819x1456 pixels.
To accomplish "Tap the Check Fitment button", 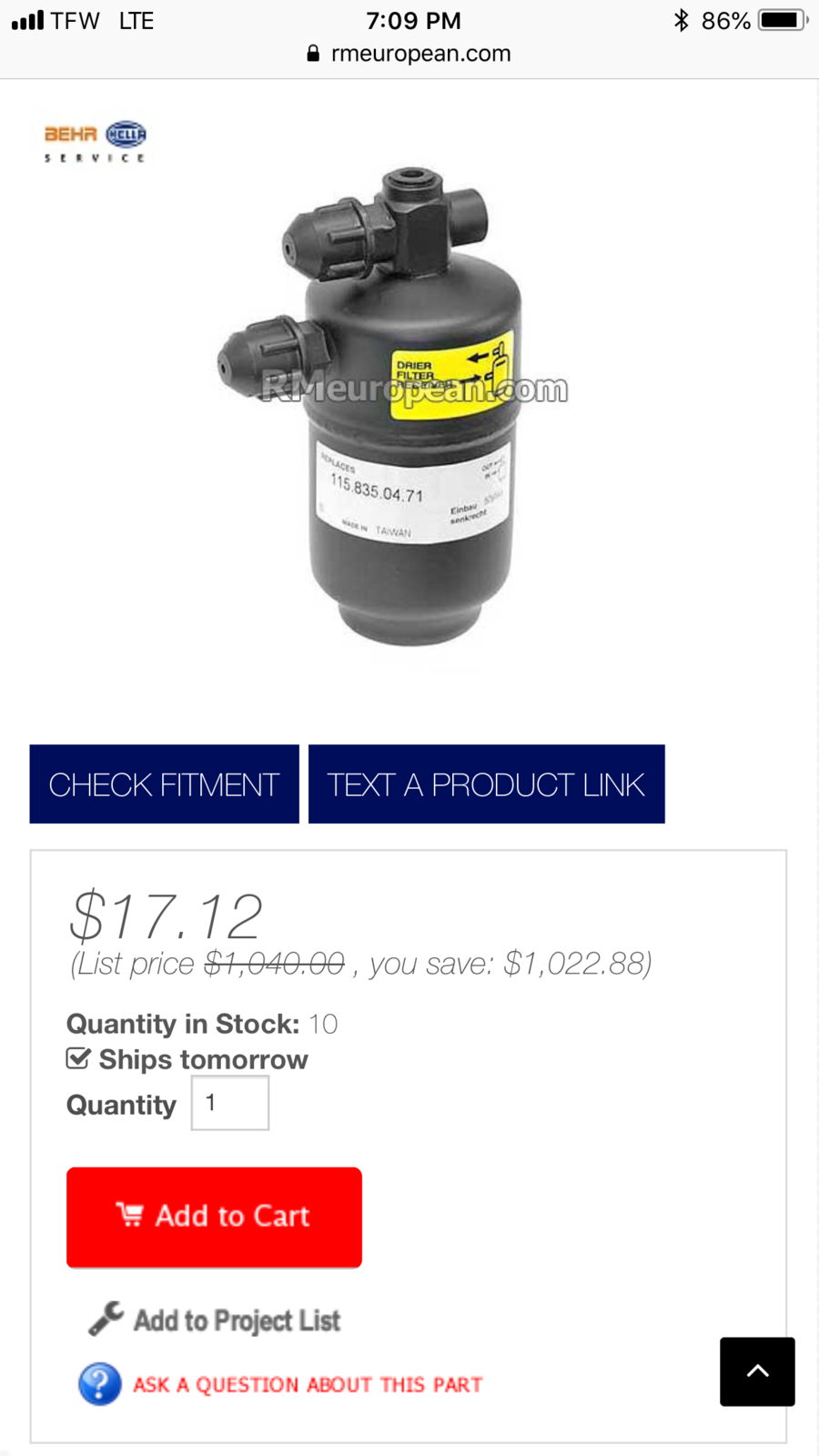I will (164, 784).
